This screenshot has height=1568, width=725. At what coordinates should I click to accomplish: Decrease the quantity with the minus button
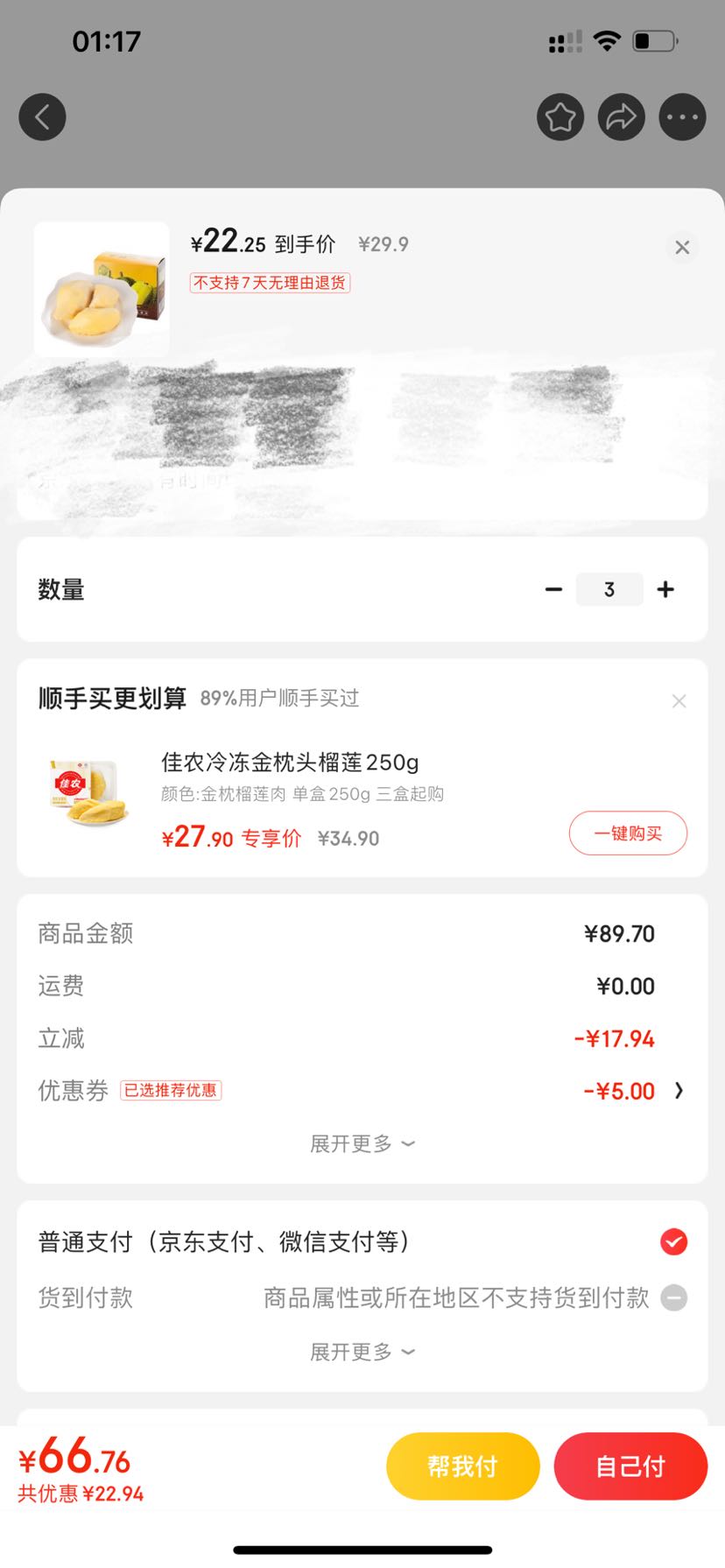553,589
